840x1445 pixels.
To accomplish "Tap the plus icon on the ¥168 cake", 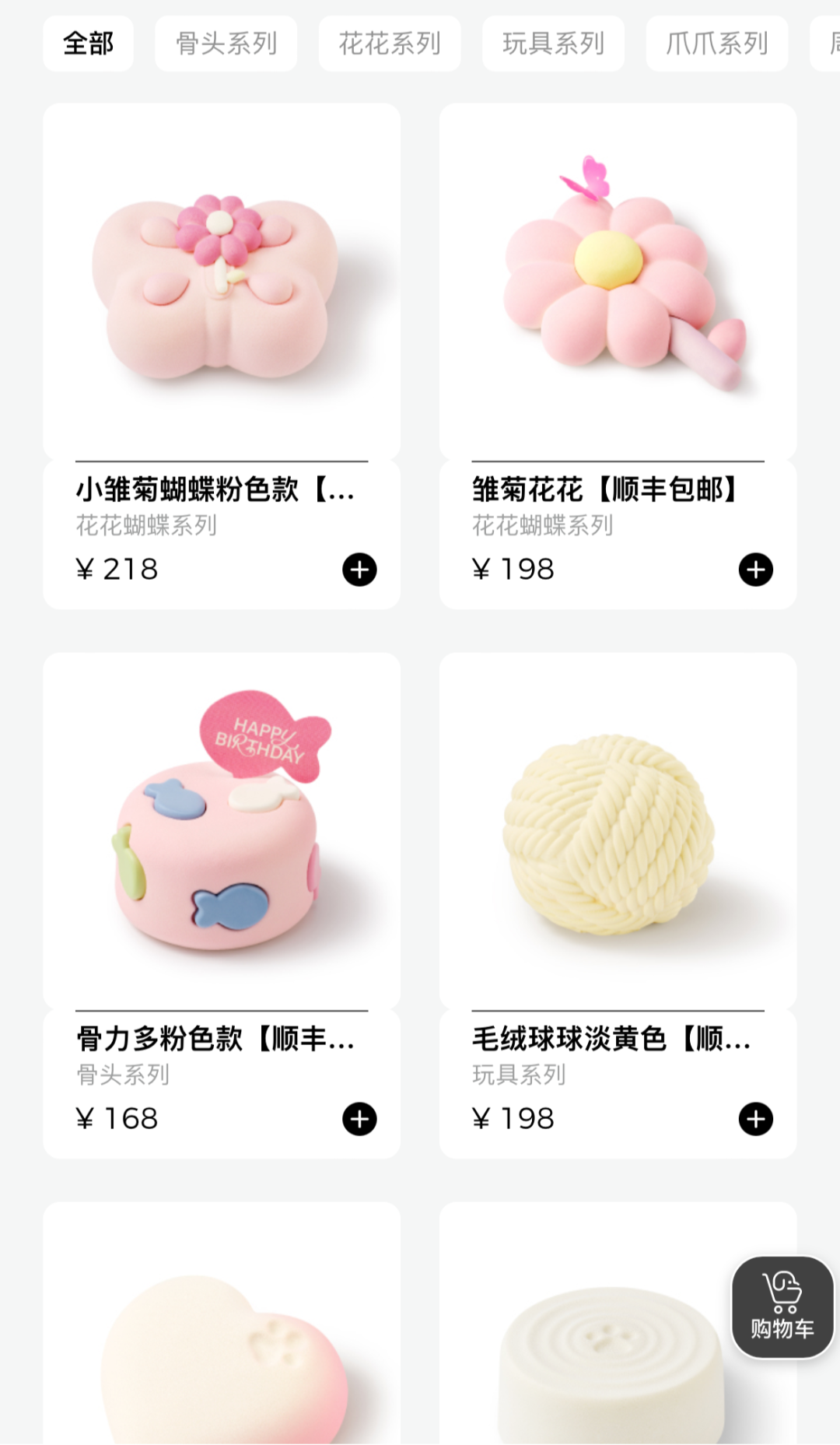I will (x=359, y=1119).
